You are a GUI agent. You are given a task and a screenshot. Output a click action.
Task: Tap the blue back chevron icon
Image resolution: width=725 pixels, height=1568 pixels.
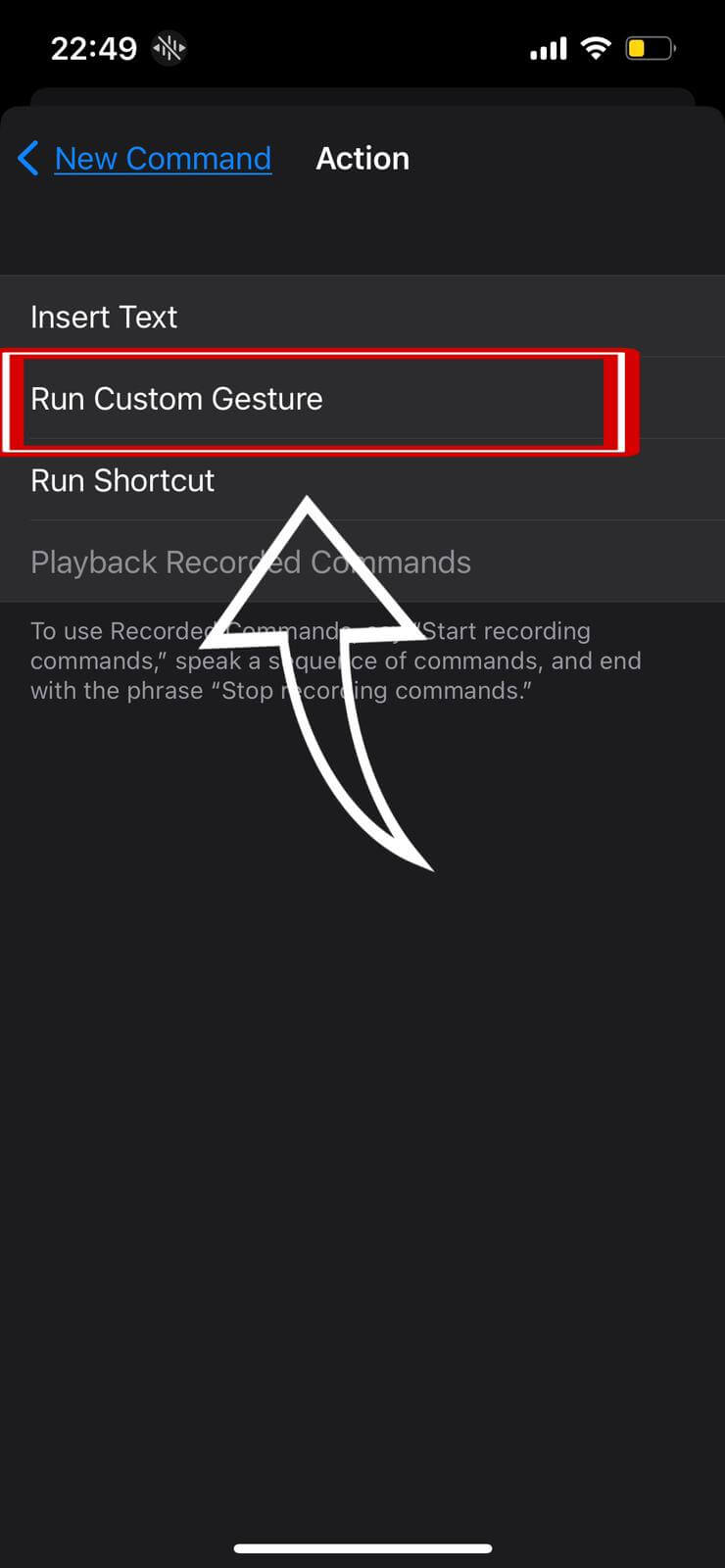[x=27, y=158]
